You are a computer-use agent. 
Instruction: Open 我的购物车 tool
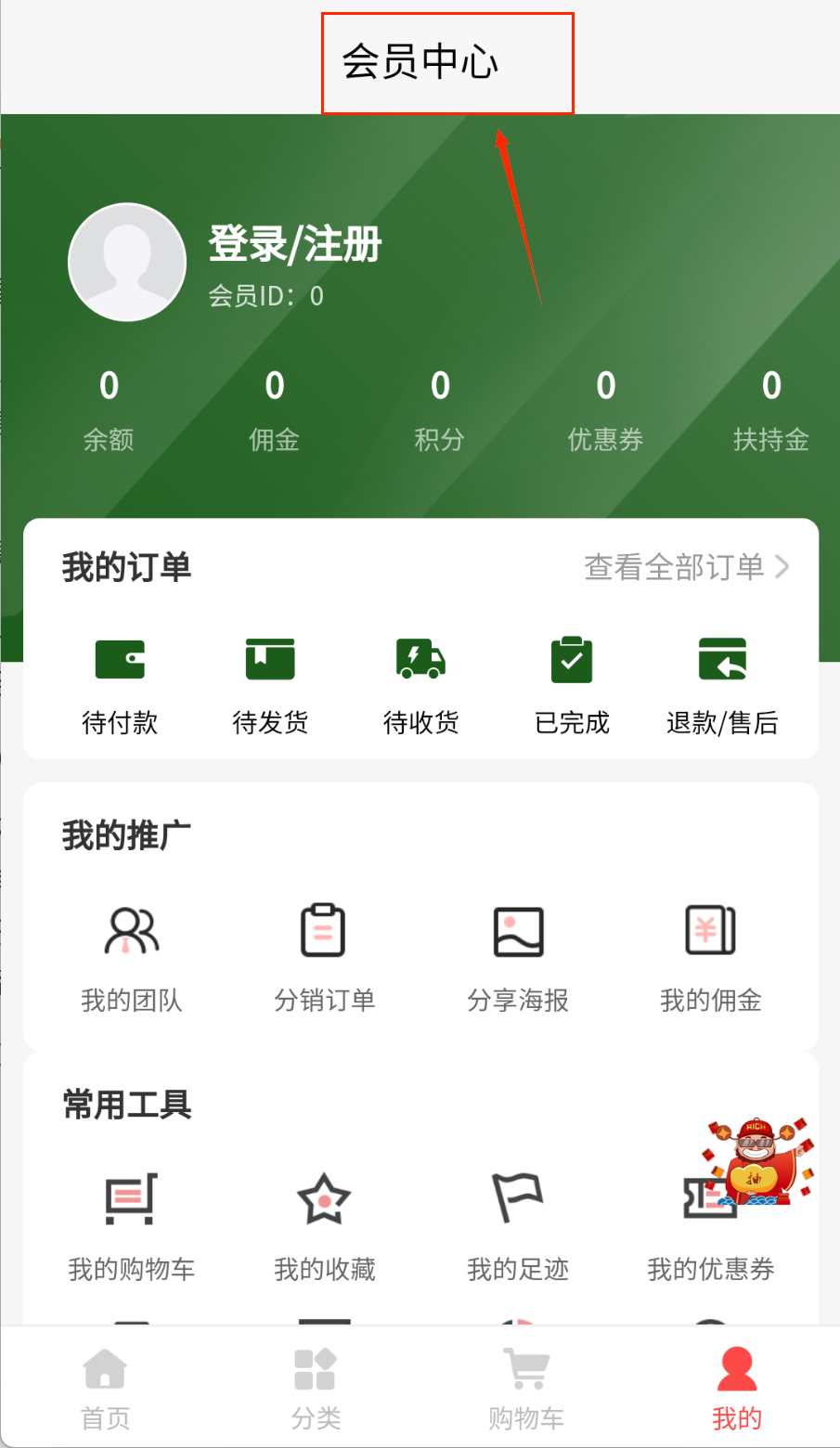(132, 1225)
